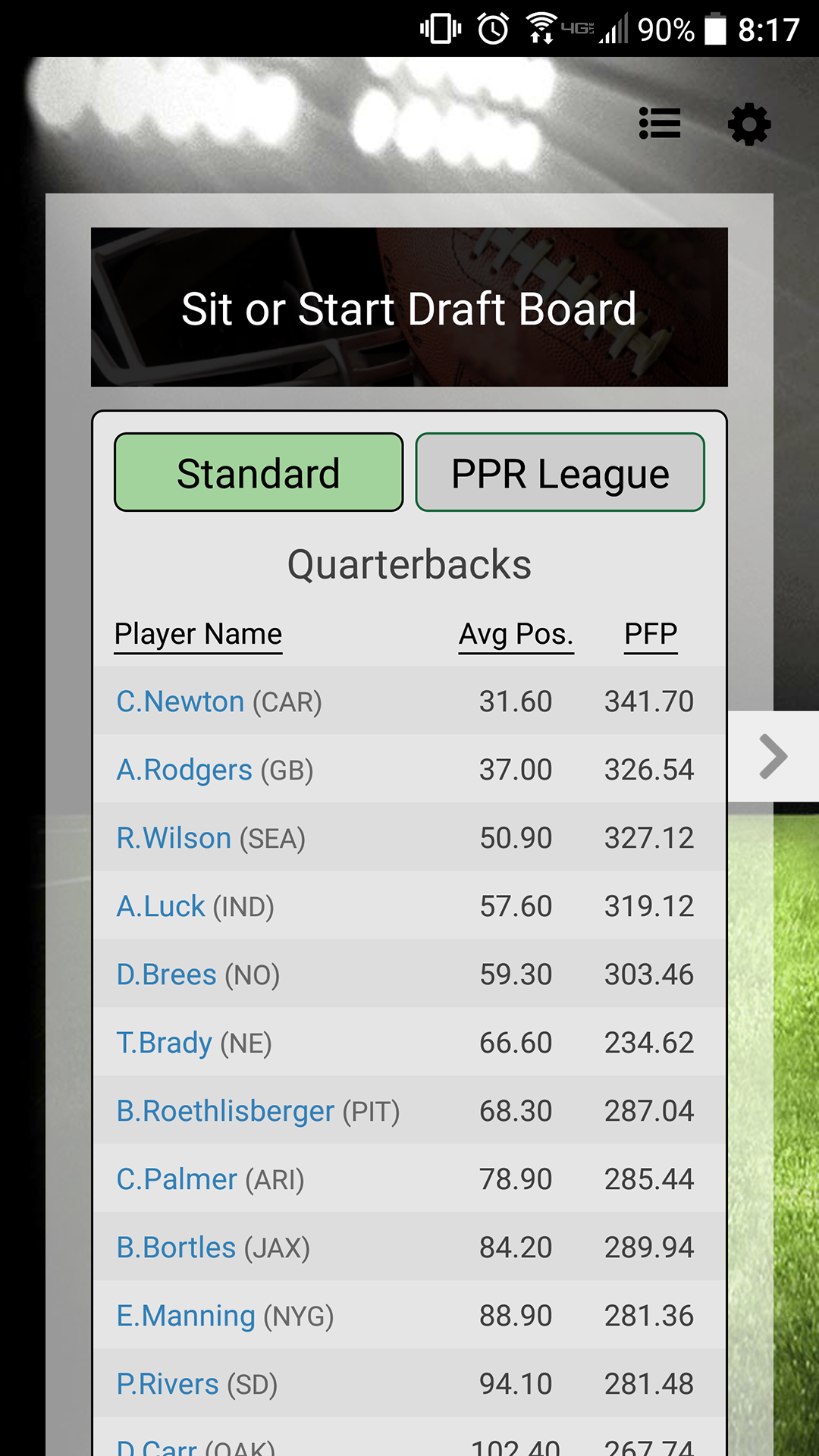Screen dimensions: 819x1456
Task: Switch to PPR League scoring
Action: (560, 472)
